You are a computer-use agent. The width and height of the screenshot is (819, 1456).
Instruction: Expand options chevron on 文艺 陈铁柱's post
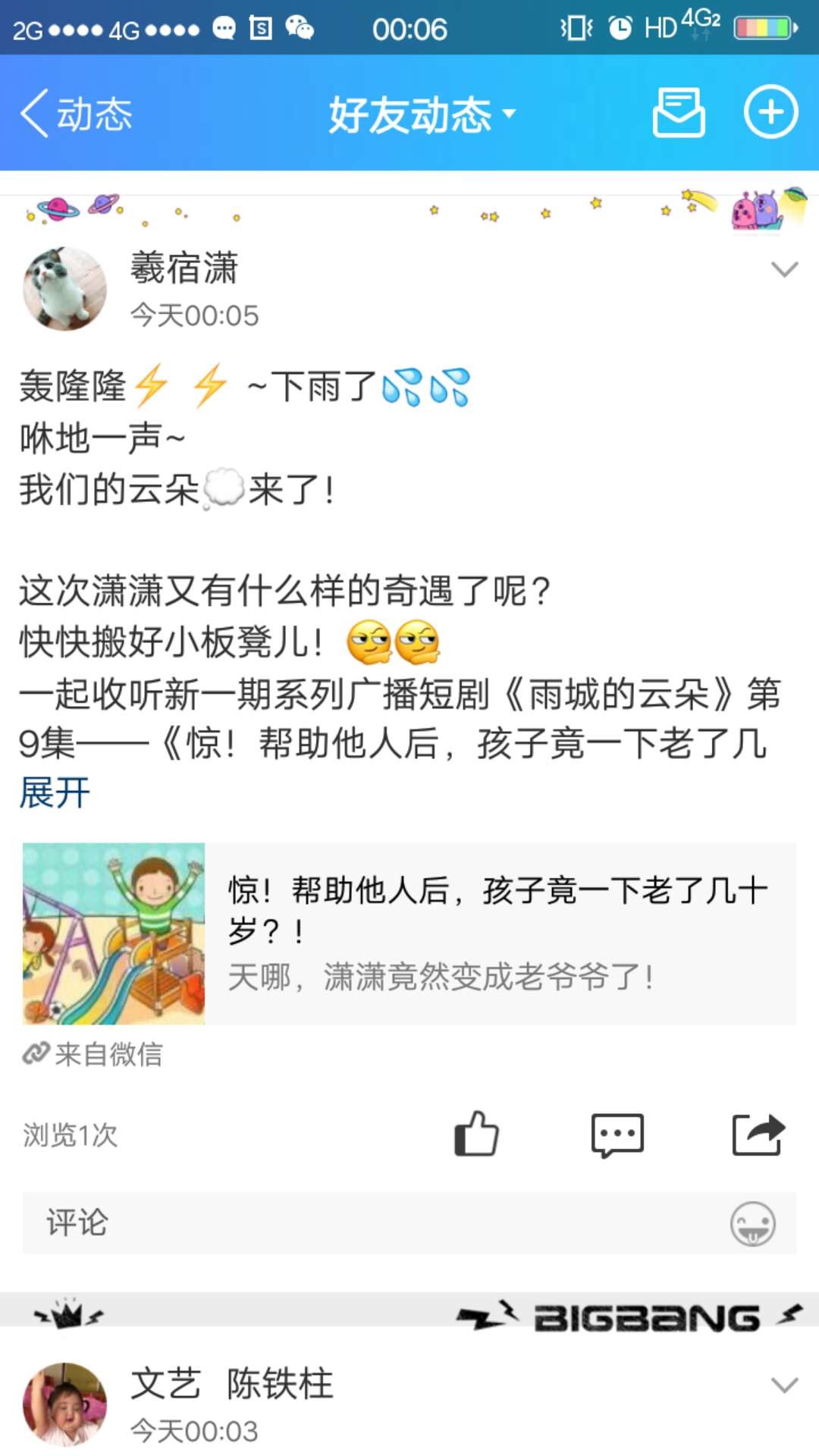pyautogui.click(x=784, y=1385)
